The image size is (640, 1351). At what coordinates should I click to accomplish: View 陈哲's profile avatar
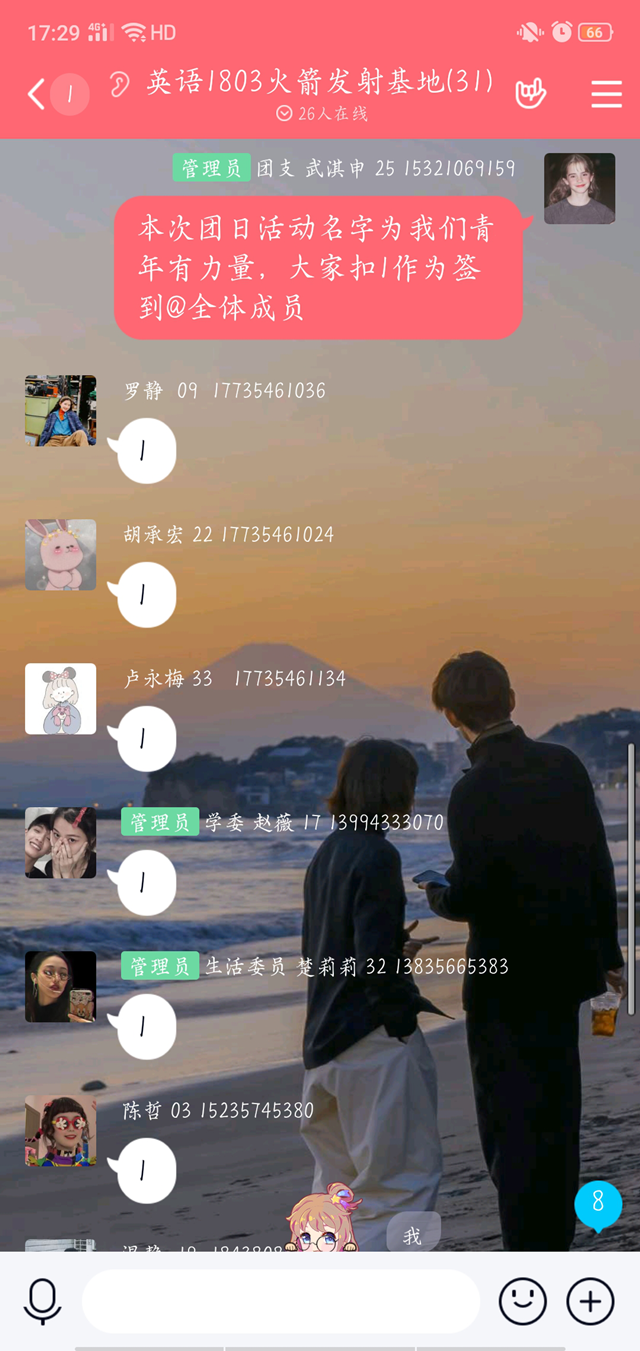point(60,1131)
